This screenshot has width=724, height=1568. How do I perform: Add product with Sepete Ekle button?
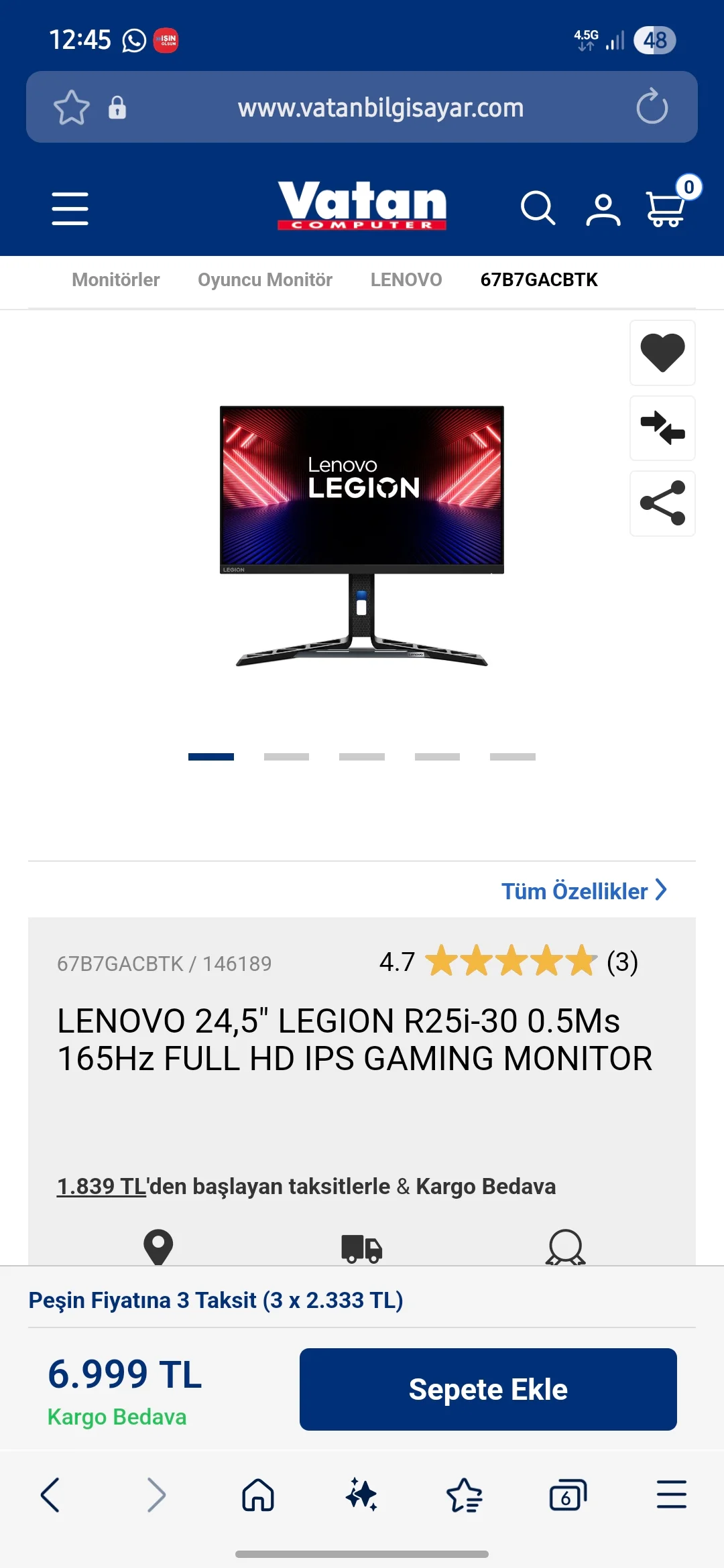pos(488,1389)
